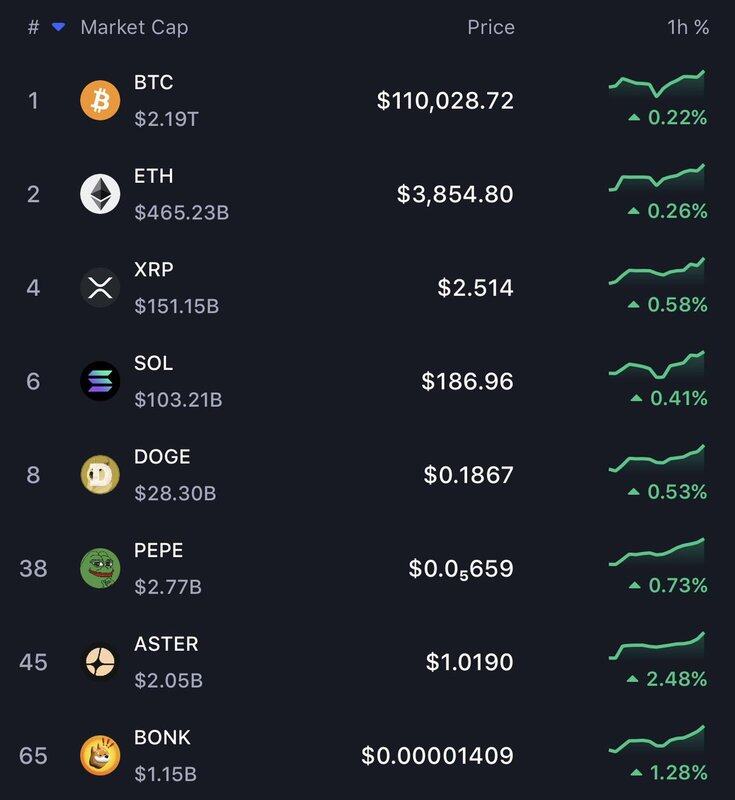Open the PEPE coin row
This screenshot has width=735, height=800.
click(158, 551)
